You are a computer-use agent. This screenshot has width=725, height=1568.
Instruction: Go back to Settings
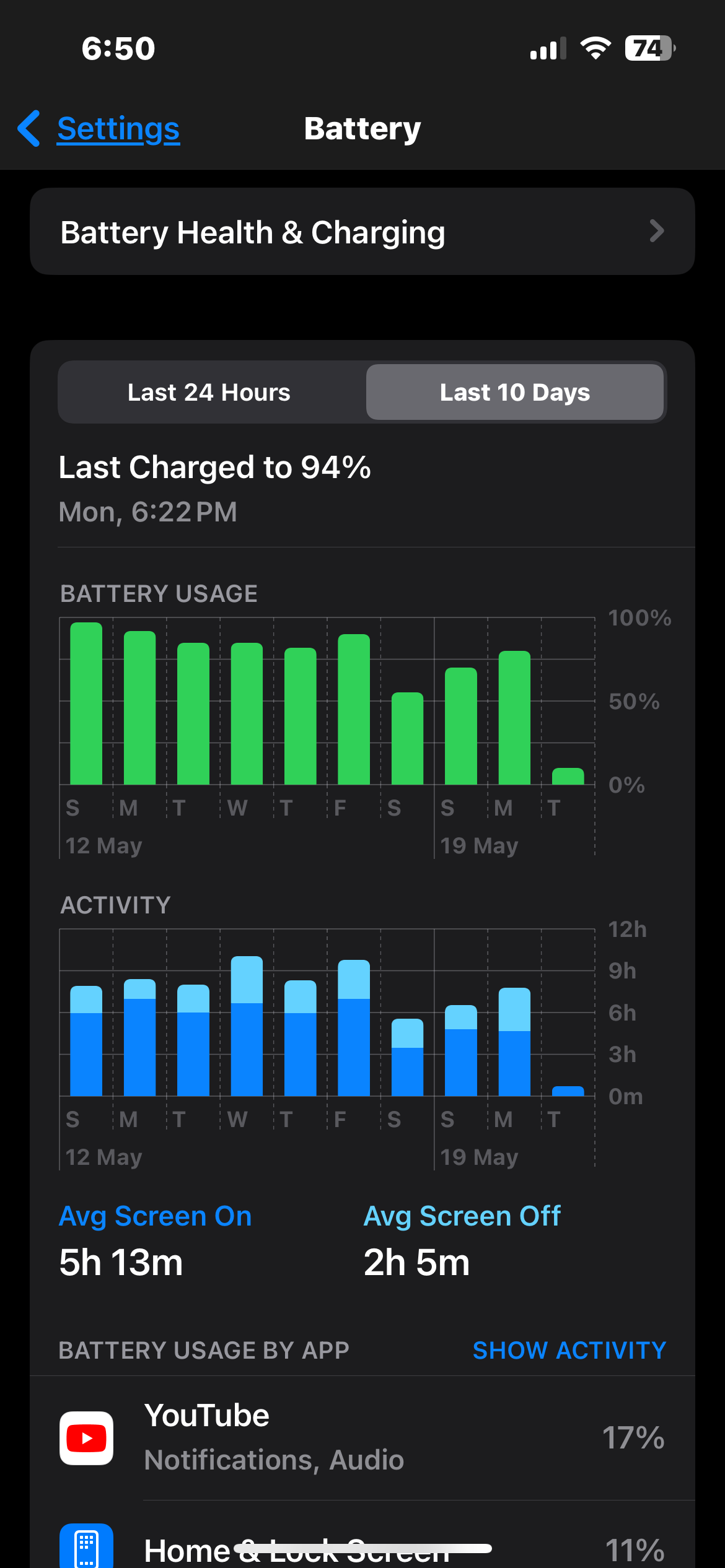click(99, 129)
